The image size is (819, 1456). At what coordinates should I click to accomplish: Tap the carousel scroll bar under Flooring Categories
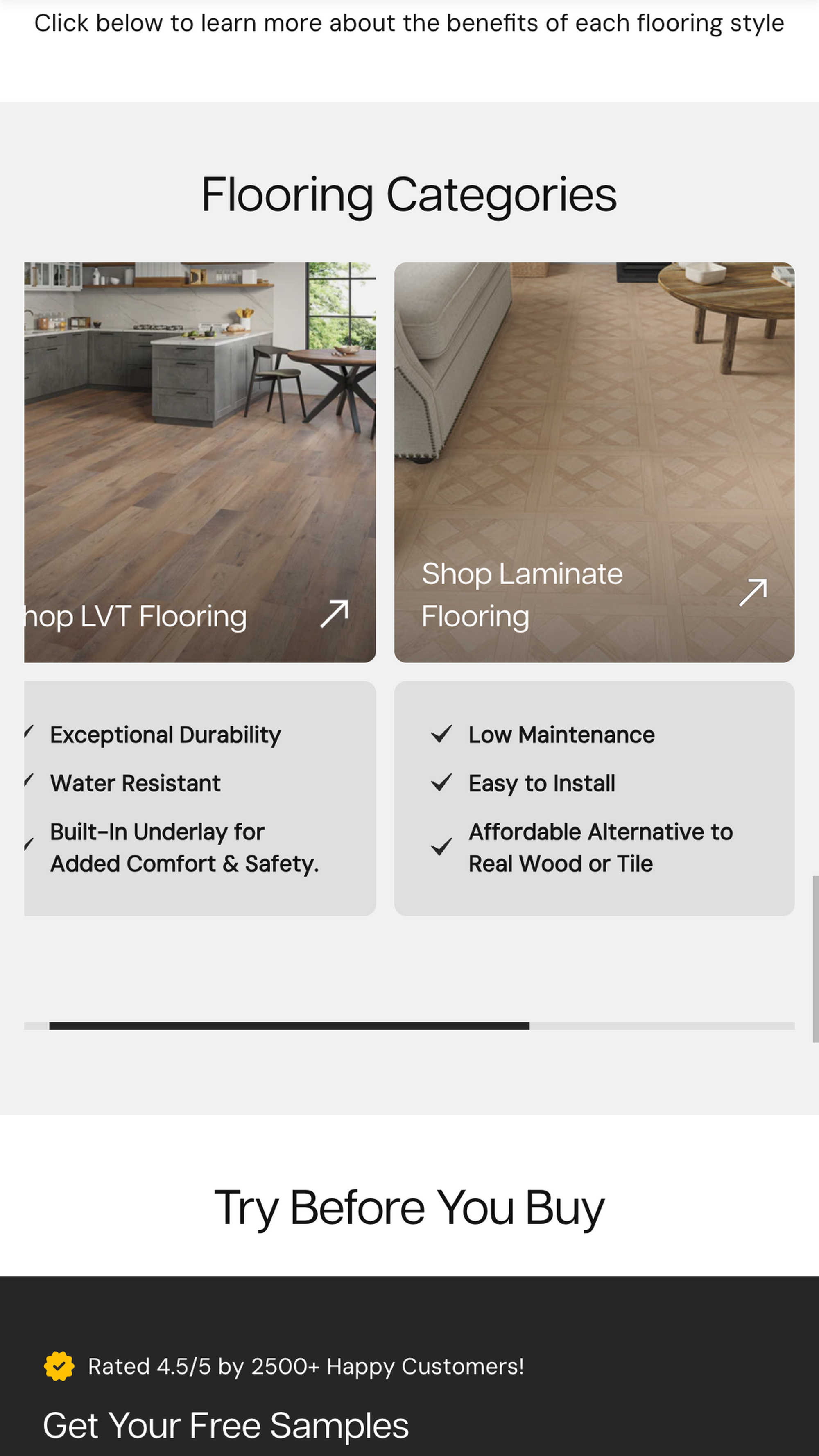point(409,1026)
